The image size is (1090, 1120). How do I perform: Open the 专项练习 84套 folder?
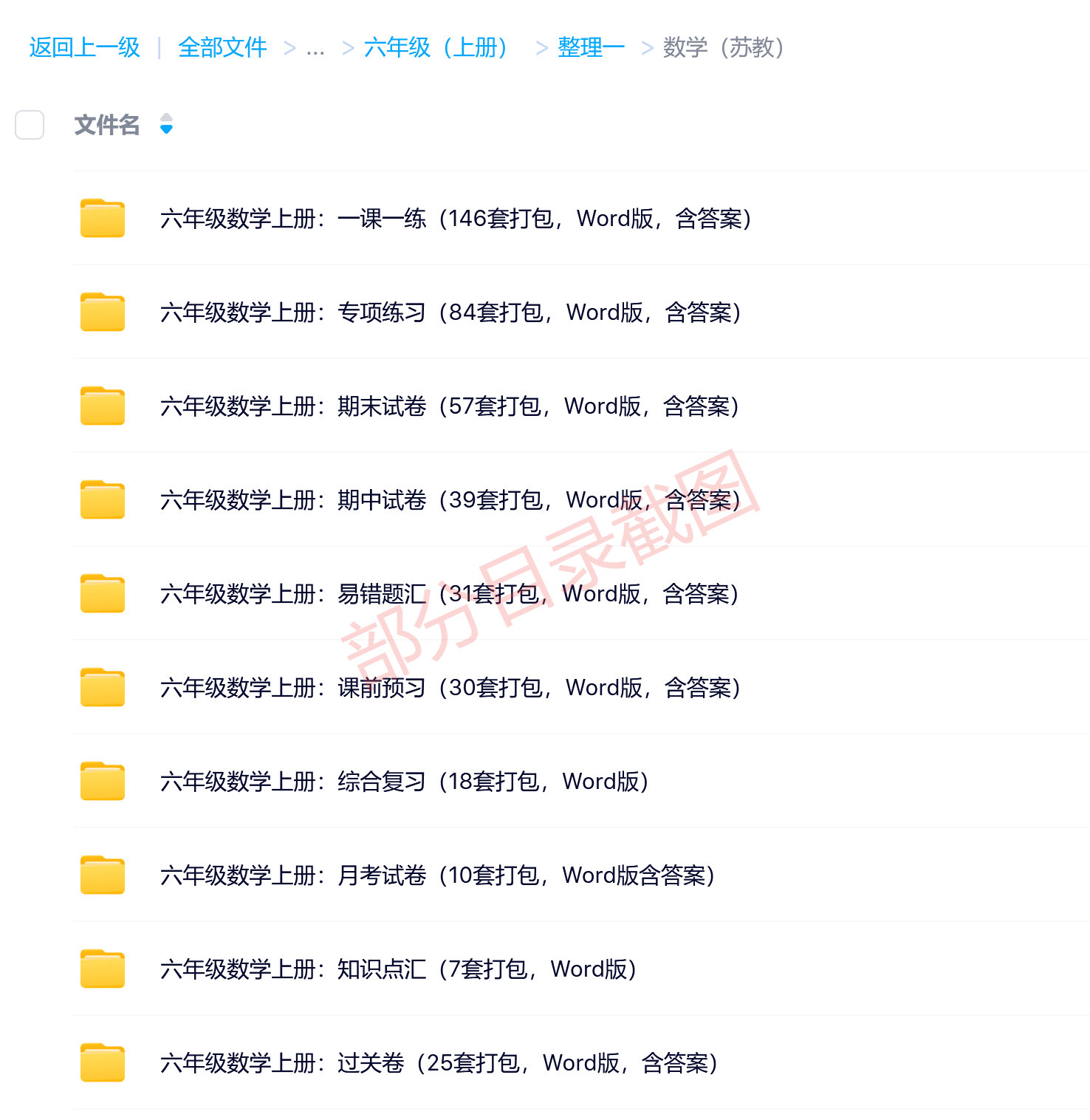click(450, 313)
